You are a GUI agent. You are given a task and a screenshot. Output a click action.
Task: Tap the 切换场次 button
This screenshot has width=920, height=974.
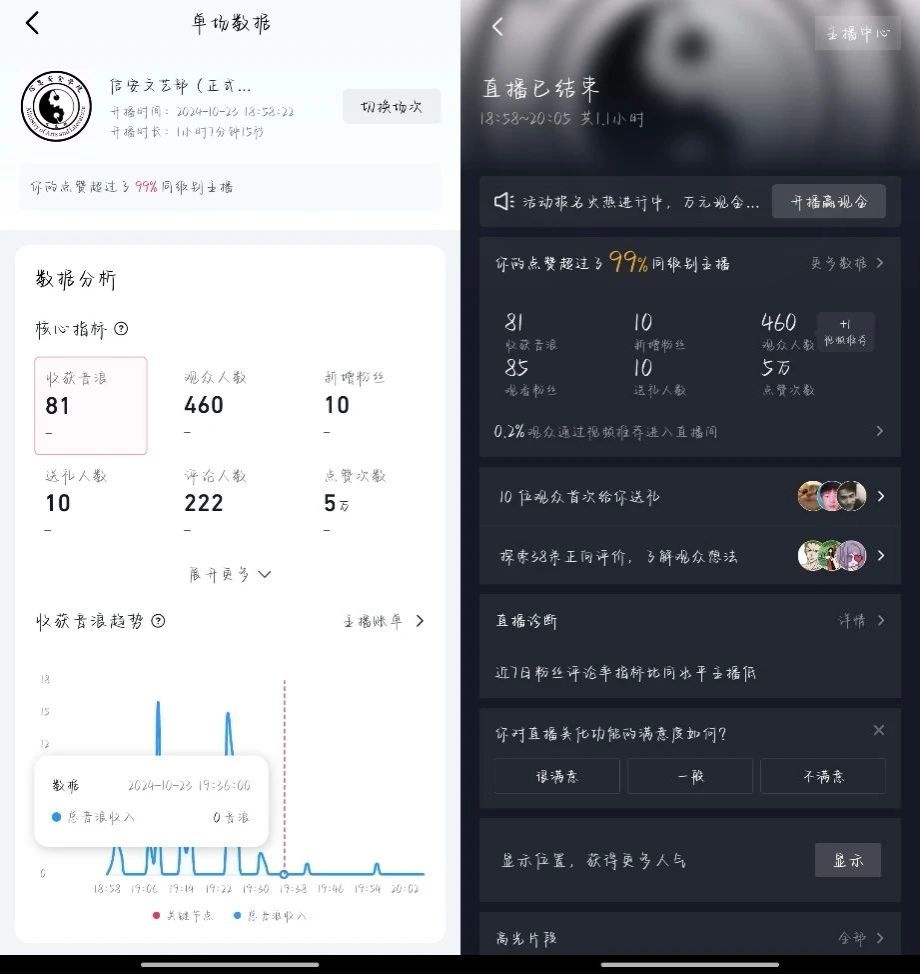pyautogui.click(x=391, y=106)
